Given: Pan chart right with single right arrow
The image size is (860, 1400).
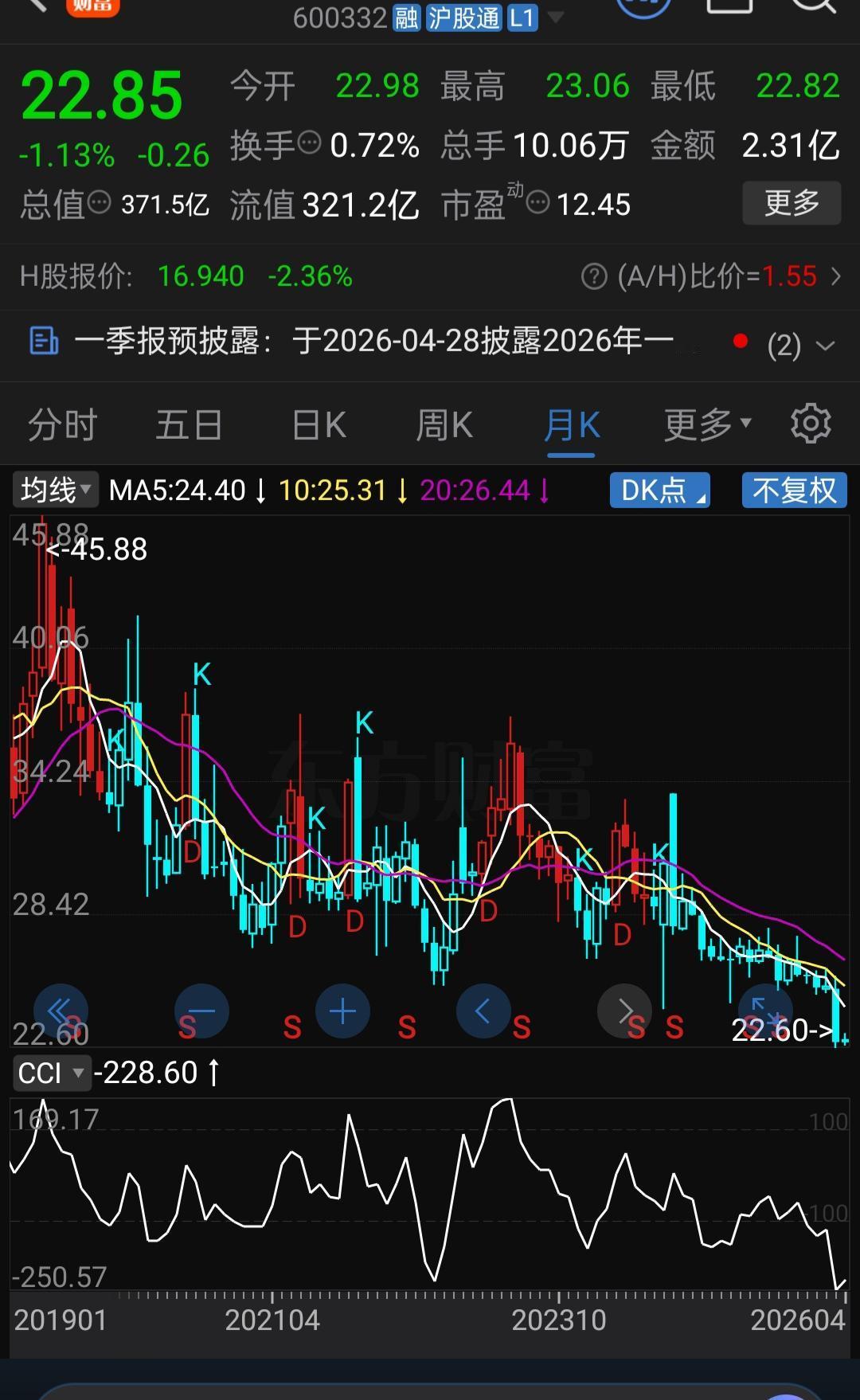Looking at the screenshot, I should (x=625, y=1011).
